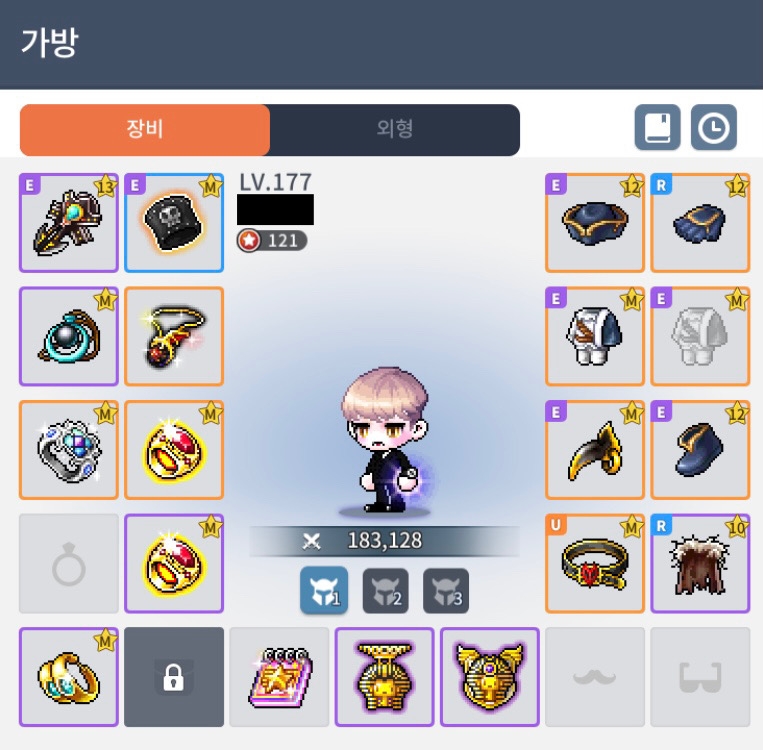
Task: Select the 장비 tab
Action: 145,130
